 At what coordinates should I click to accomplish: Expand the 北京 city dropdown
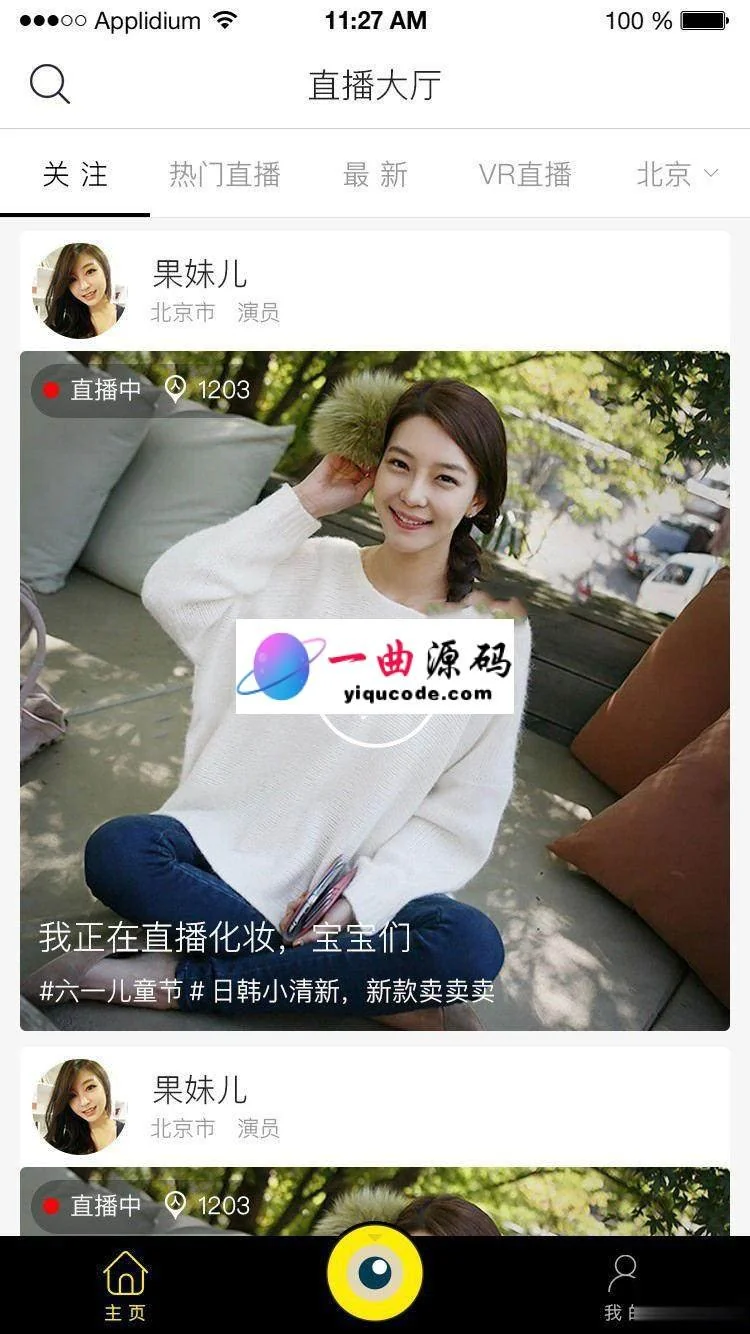[x=677, y=175]
